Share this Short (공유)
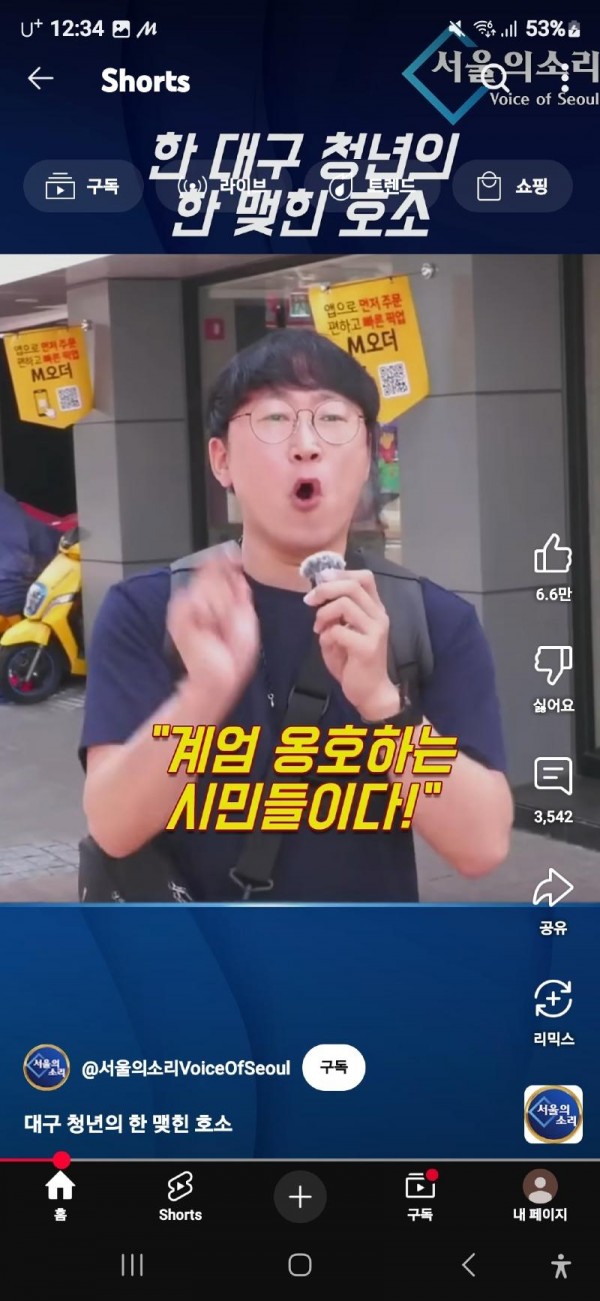The width and height of the screenshot is (600, 1301). point(553,889)
